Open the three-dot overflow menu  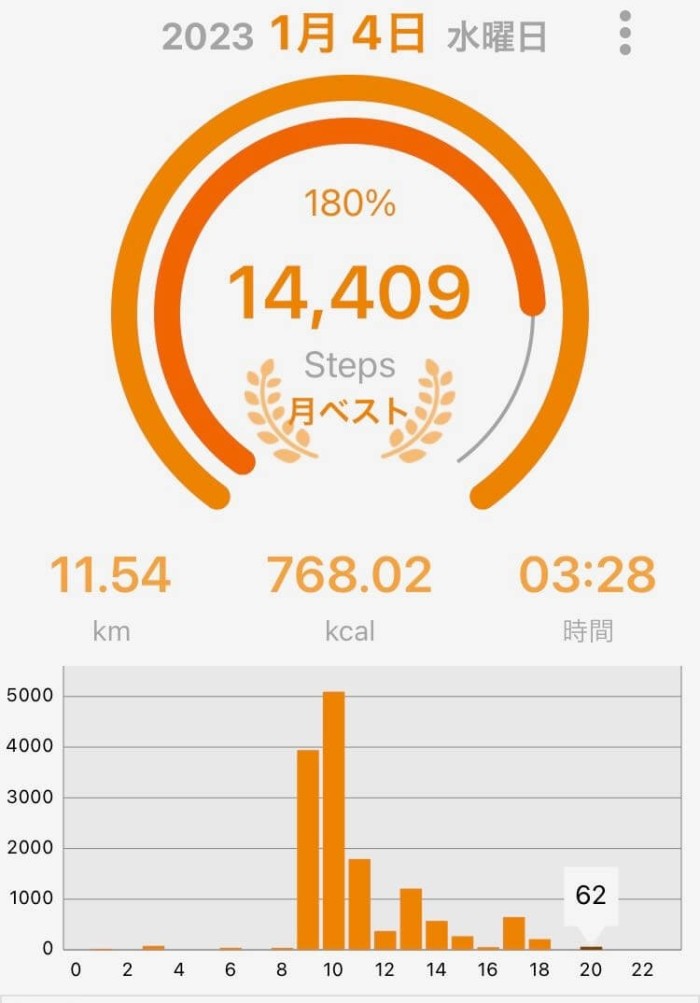pos(625,35)
